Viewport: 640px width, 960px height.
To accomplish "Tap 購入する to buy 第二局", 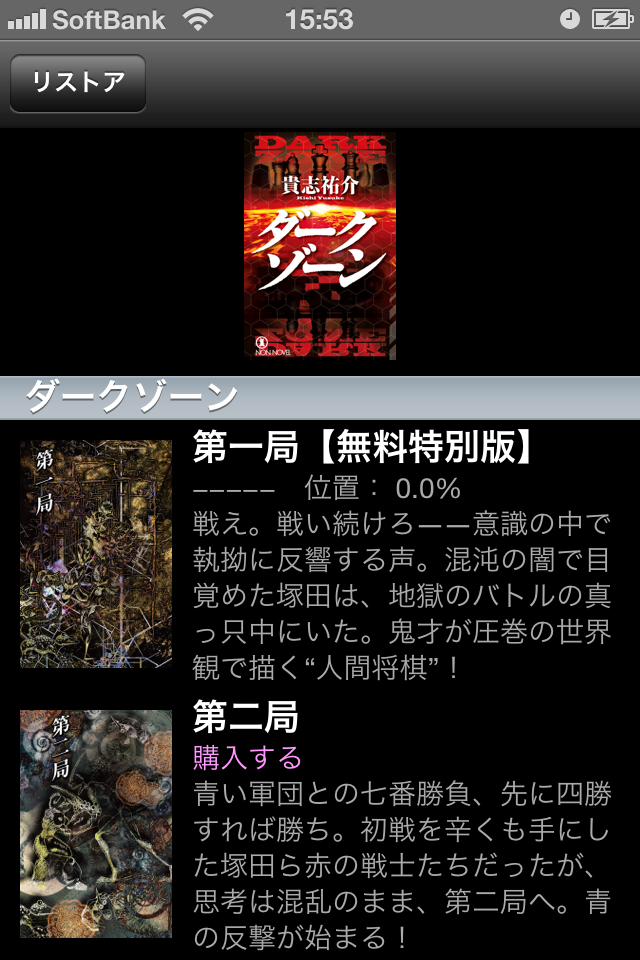I will click(x=247, y=757).
